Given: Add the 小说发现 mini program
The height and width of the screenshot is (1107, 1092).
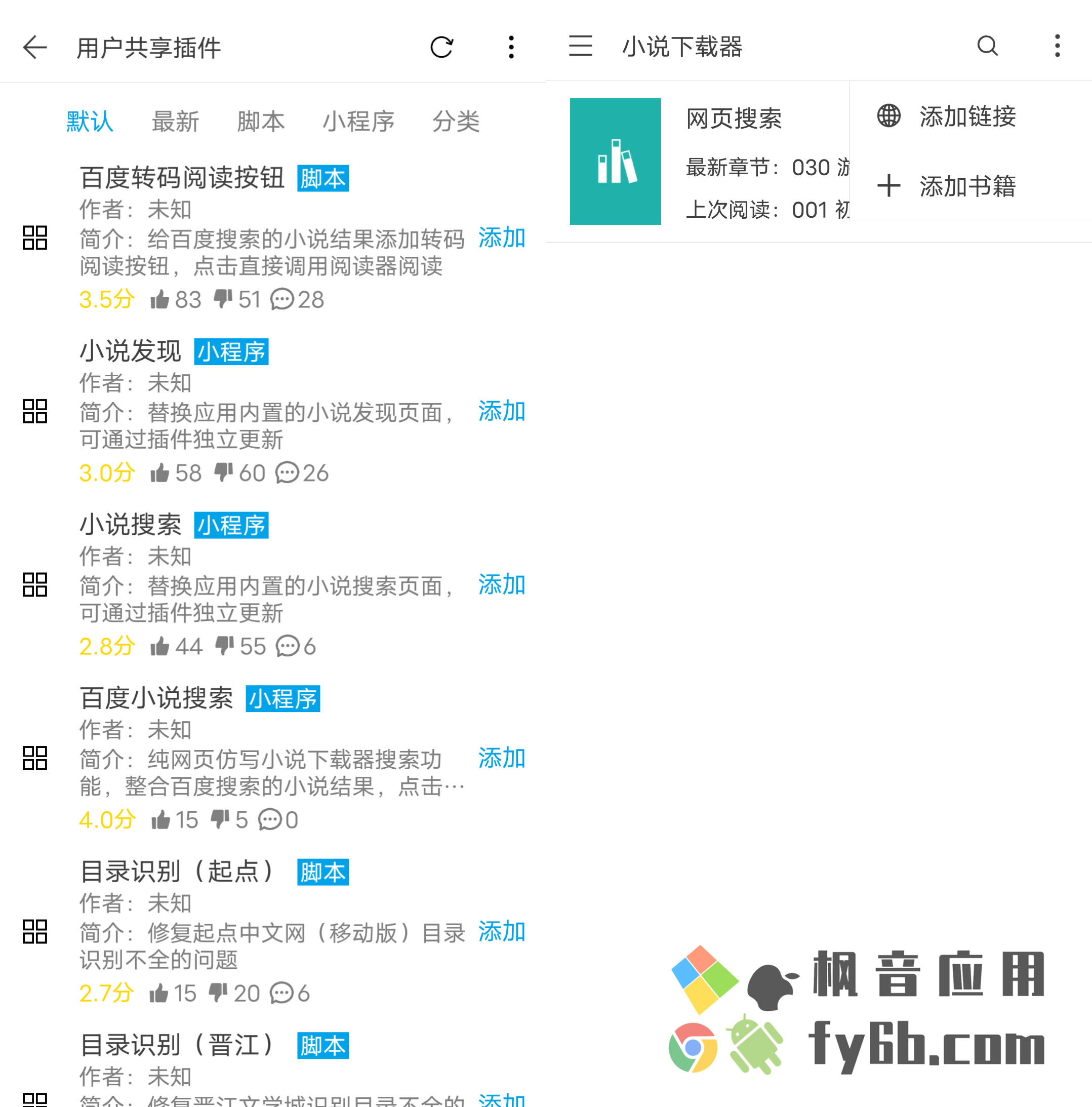Looking at the screenshot, I should tap(501, 411).
